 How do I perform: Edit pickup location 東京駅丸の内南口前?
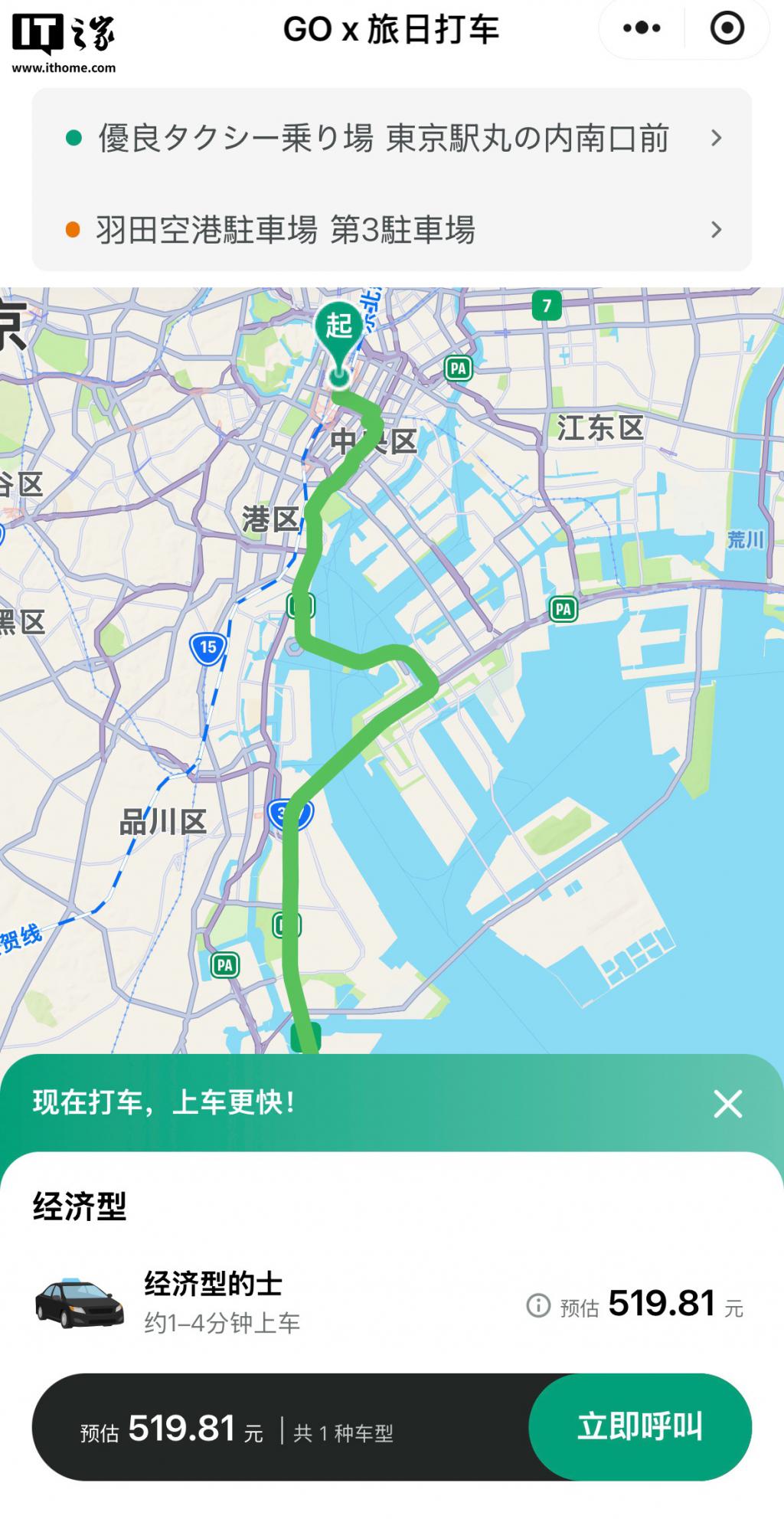coord(390,139)
